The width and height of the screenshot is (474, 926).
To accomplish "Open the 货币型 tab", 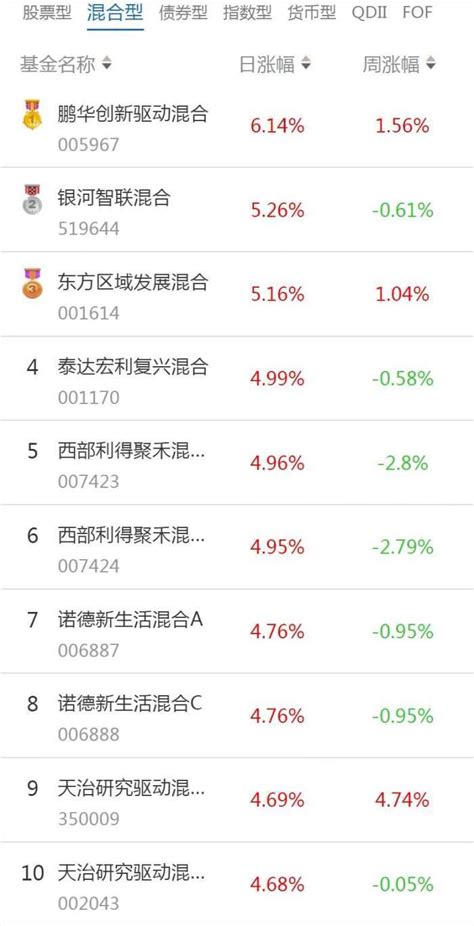I will coord(312,12).
